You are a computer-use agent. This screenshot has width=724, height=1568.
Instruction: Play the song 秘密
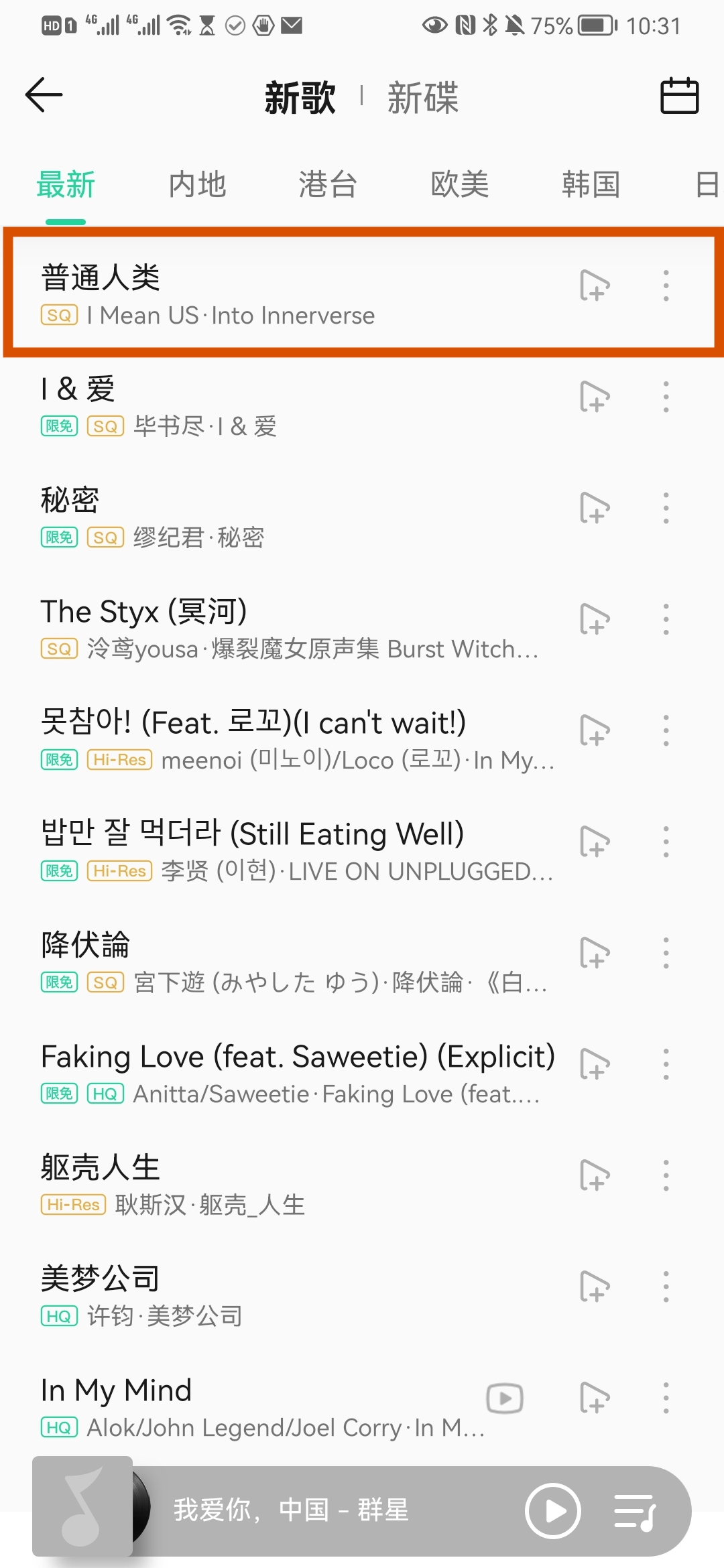[x=268, y=516]
